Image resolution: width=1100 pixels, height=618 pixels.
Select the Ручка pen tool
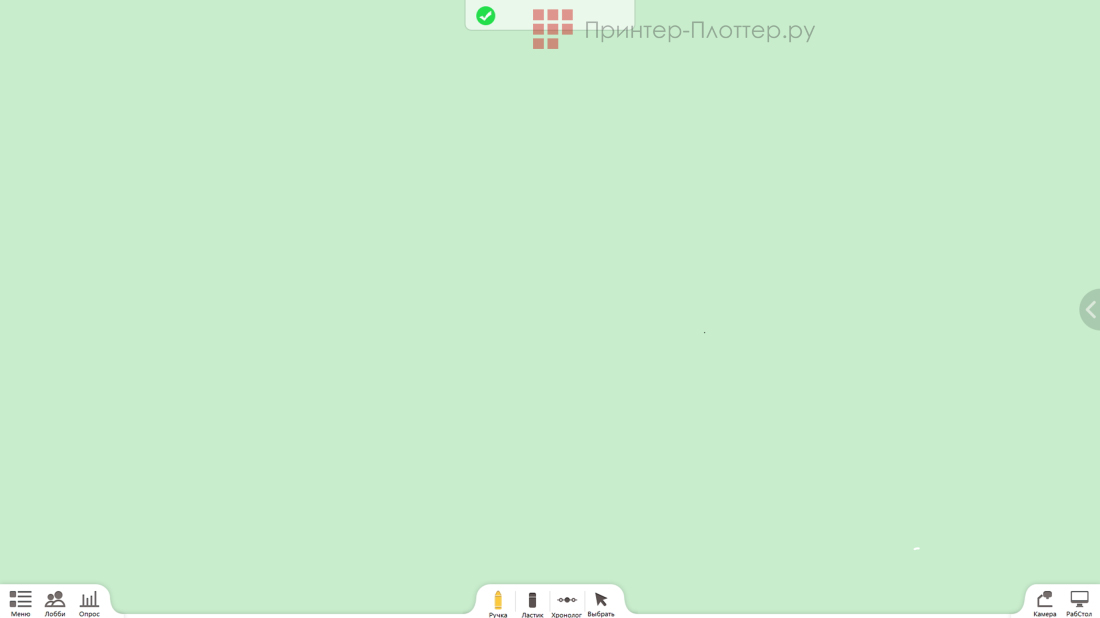coord(498,602)
